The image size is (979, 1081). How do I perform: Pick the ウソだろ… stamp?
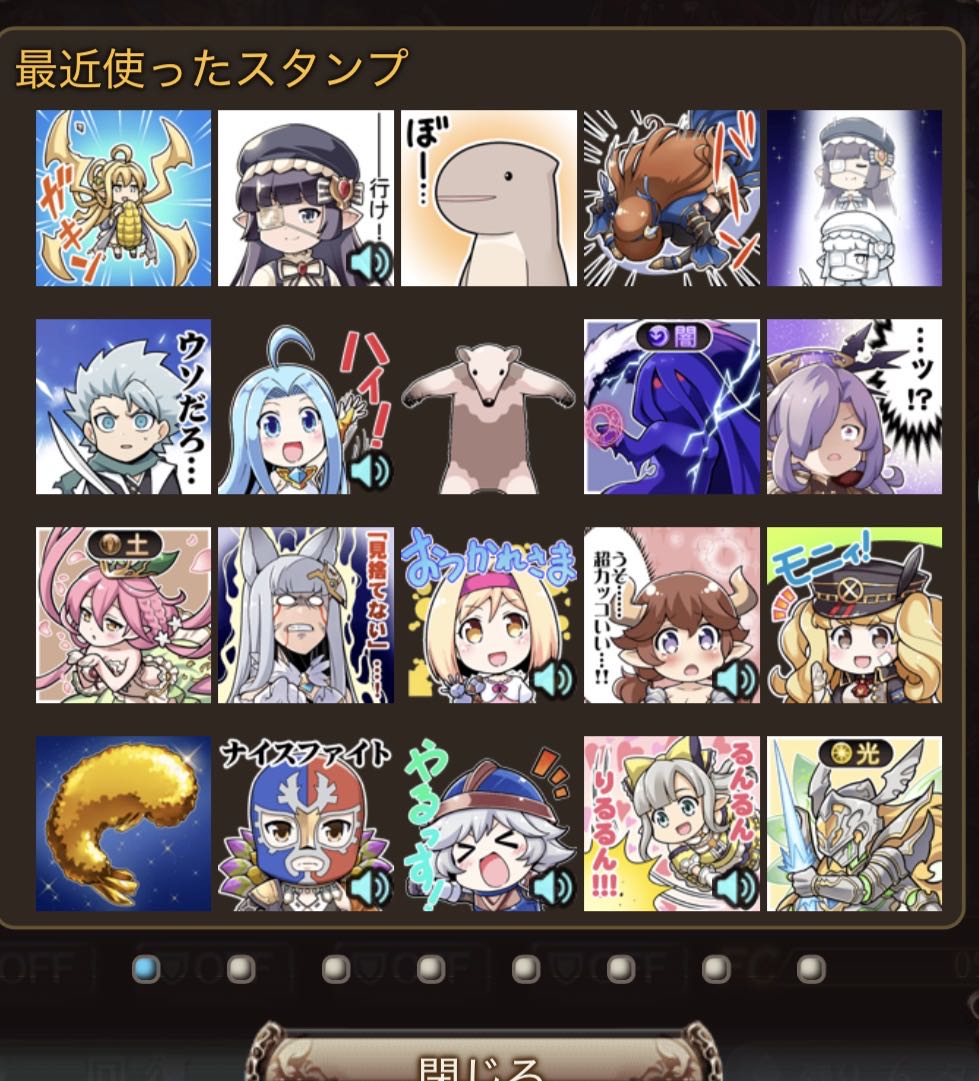click(x=123, y=407)
